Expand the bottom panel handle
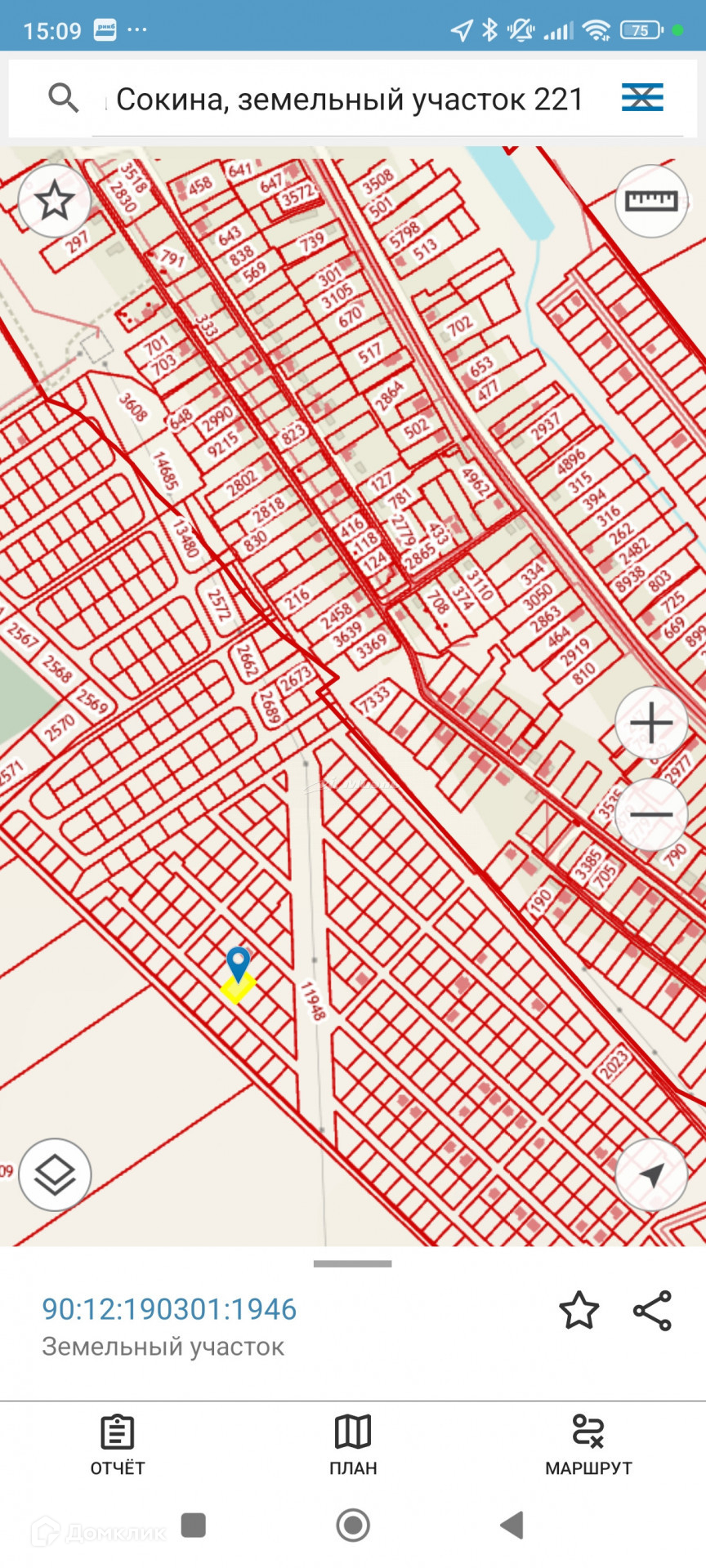Image resolution: width=706 pixels, height=1568 pixels. coord(353,1263)
